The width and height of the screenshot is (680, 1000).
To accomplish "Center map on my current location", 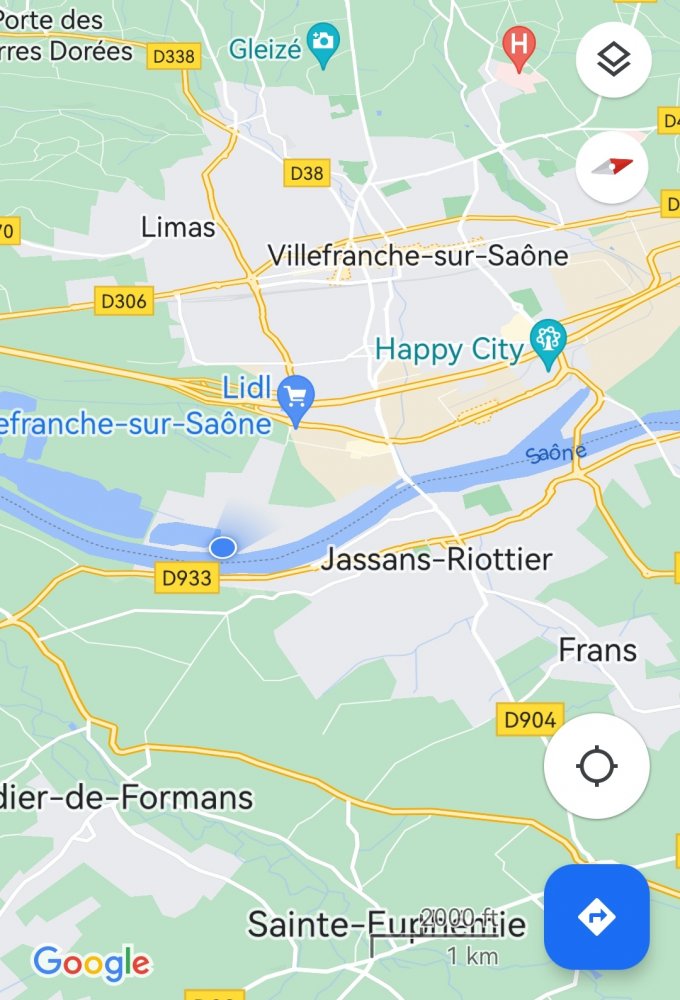I will 596,767.
